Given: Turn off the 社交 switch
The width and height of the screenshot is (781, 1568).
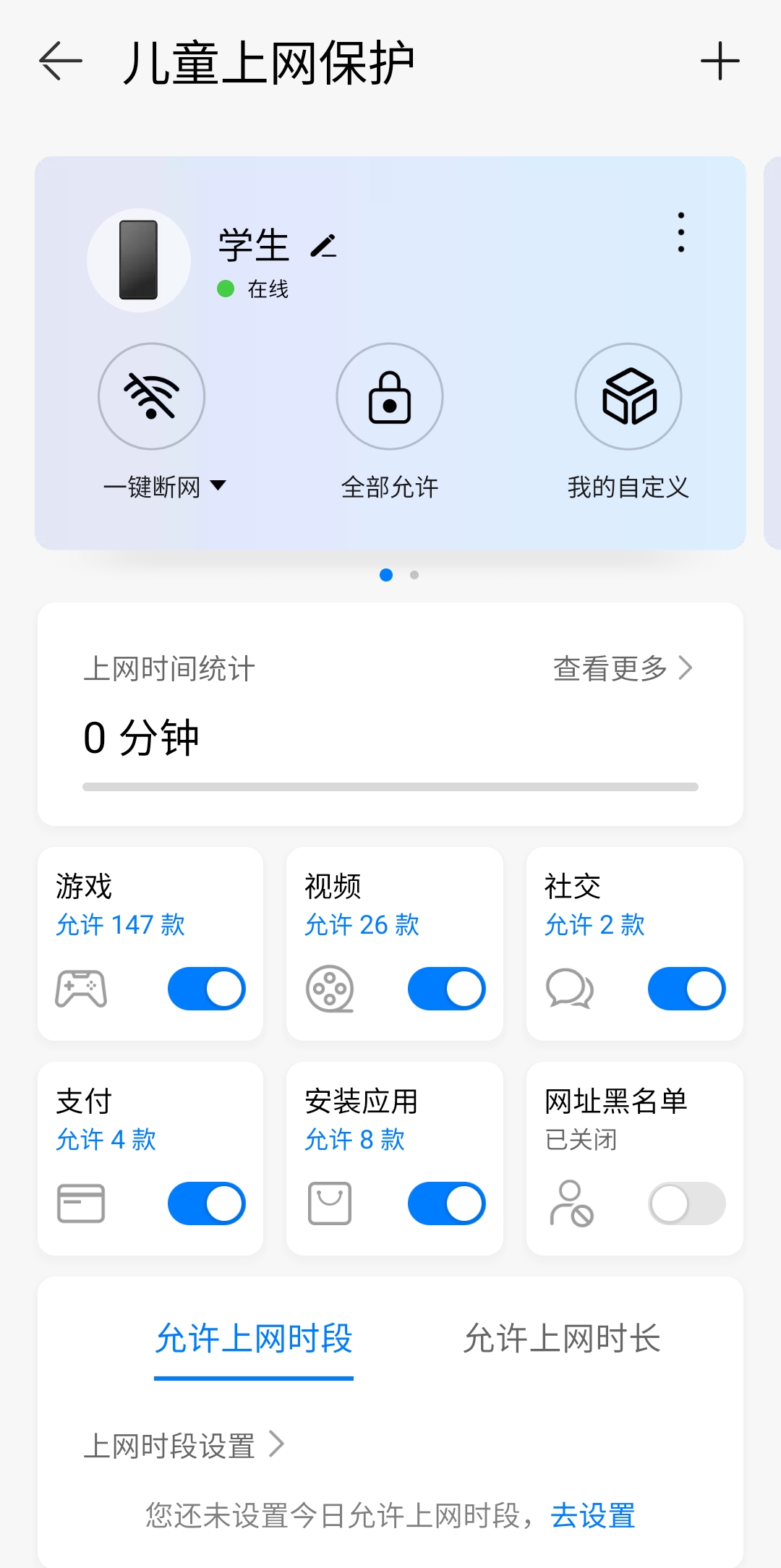Looking at the screenshot, I should 686,989.
